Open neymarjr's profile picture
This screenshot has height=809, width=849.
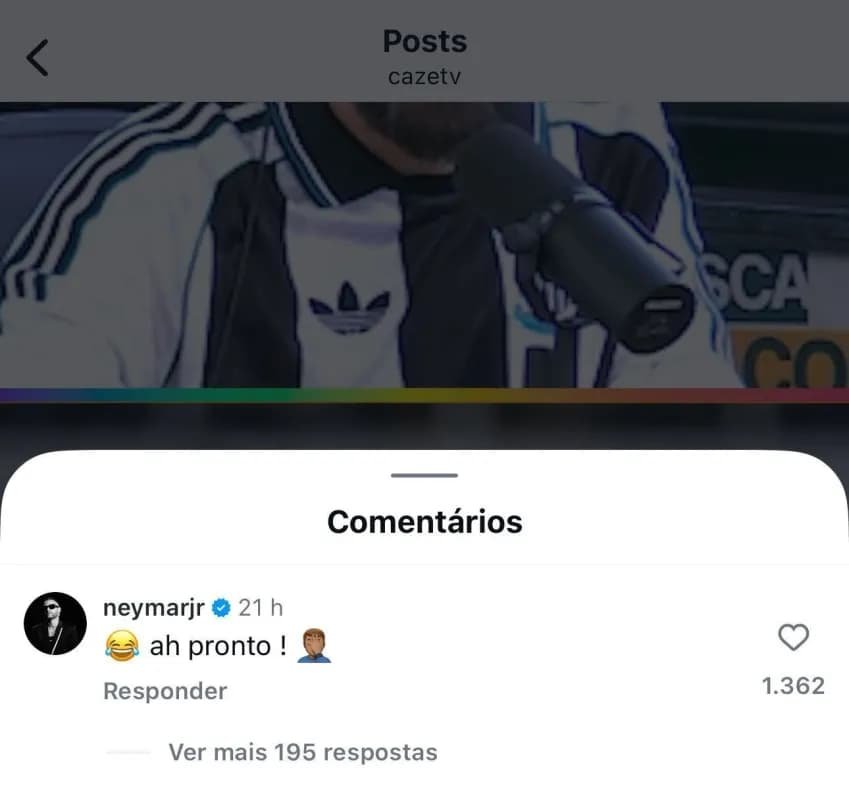[x=55, y=624]
